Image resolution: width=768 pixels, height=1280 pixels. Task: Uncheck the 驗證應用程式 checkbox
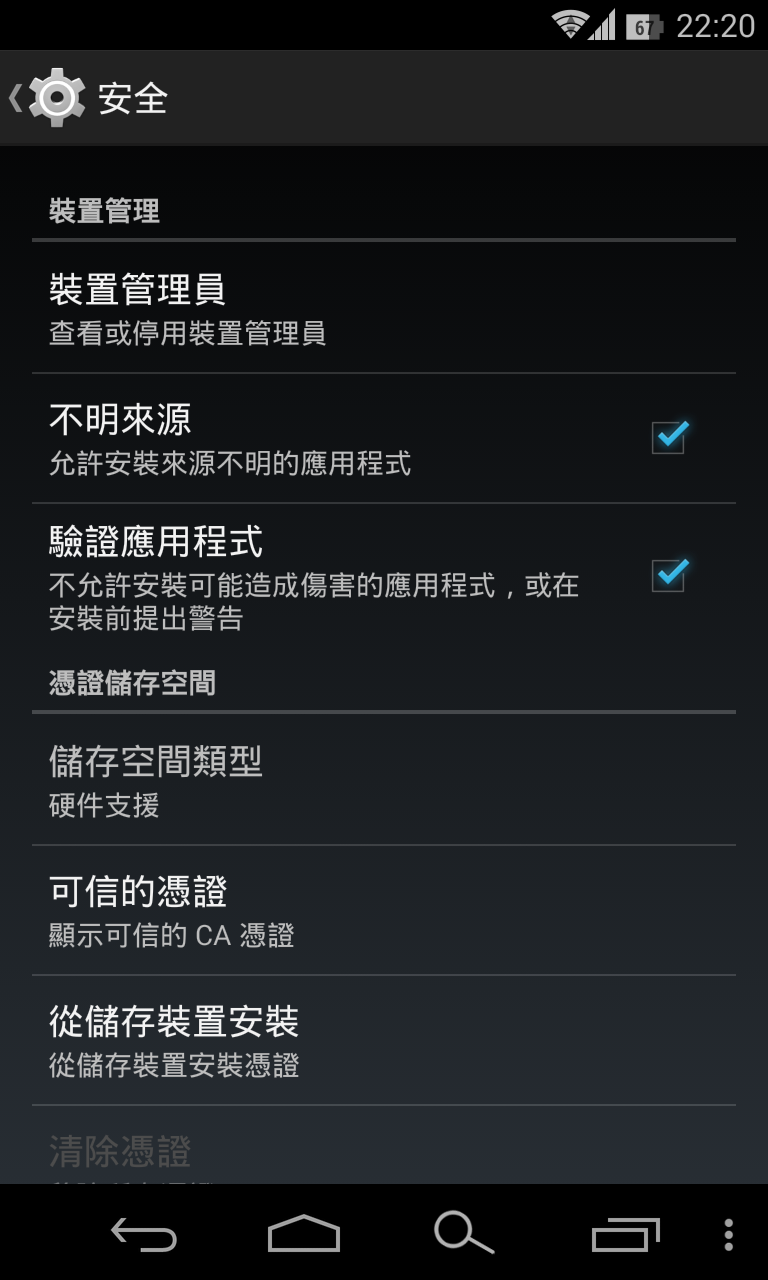[669, 575]
